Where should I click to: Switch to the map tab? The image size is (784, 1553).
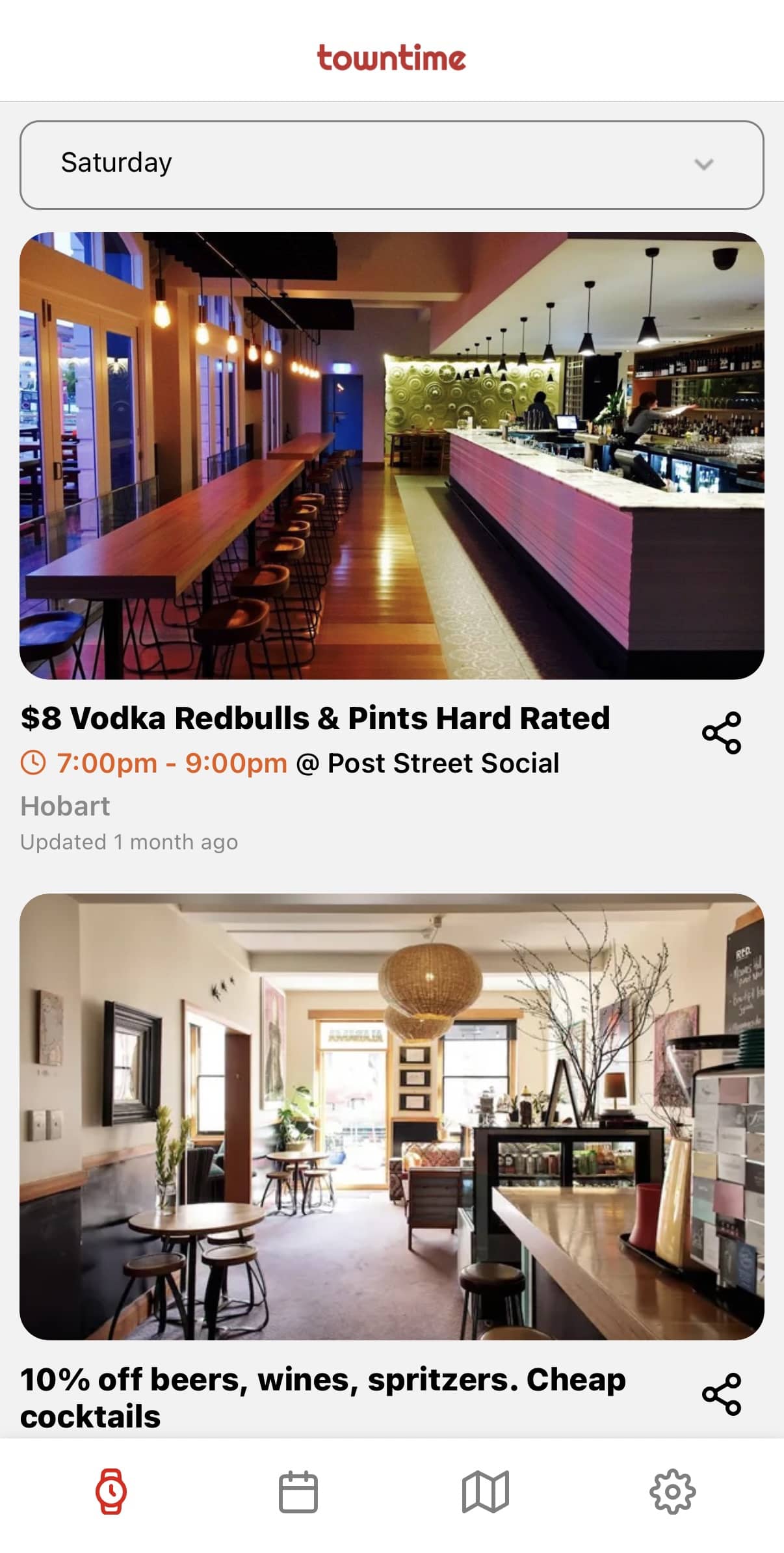485,1492
